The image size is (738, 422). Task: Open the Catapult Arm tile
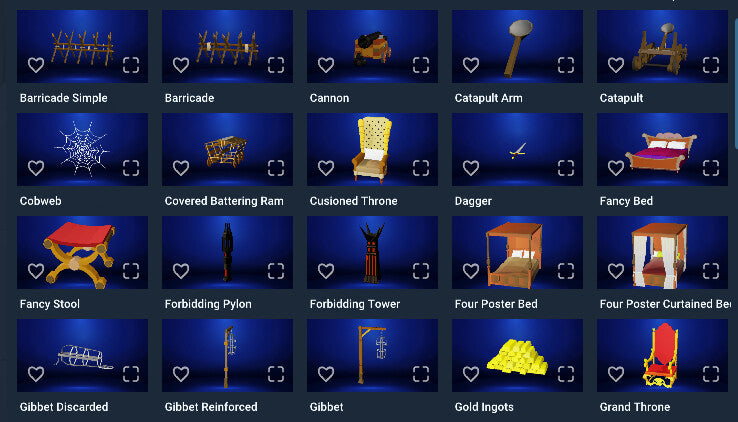[x=517, y=45]
